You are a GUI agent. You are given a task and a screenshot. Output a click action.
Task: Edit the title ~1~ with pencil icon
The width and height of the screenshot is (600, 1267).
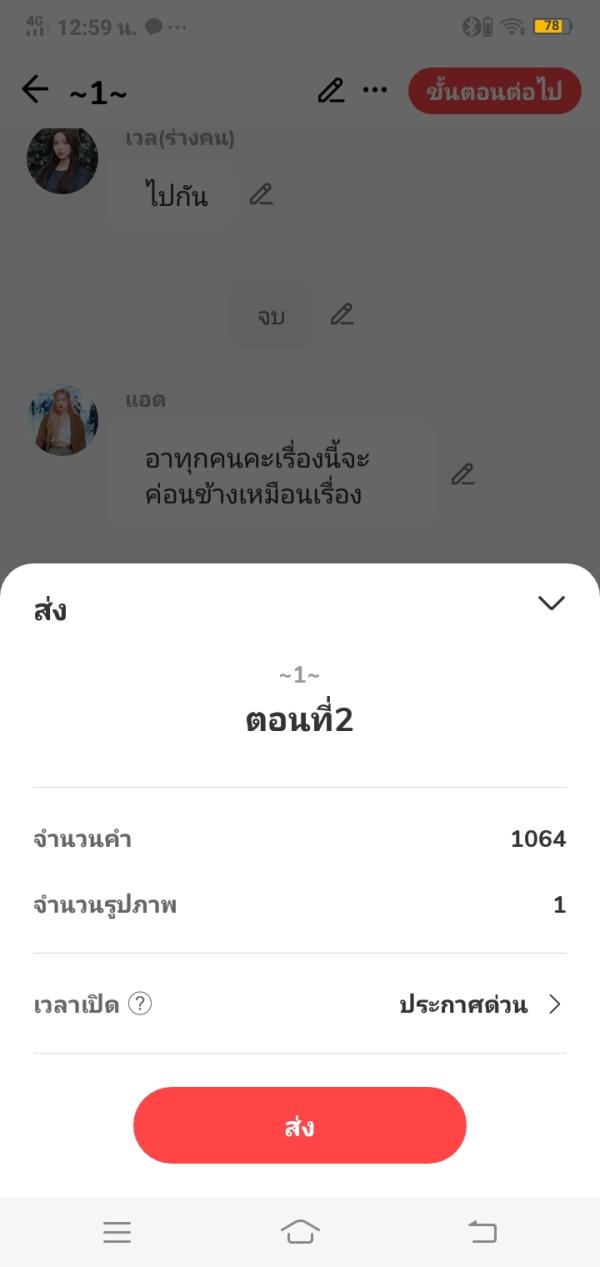coord(330,91)
